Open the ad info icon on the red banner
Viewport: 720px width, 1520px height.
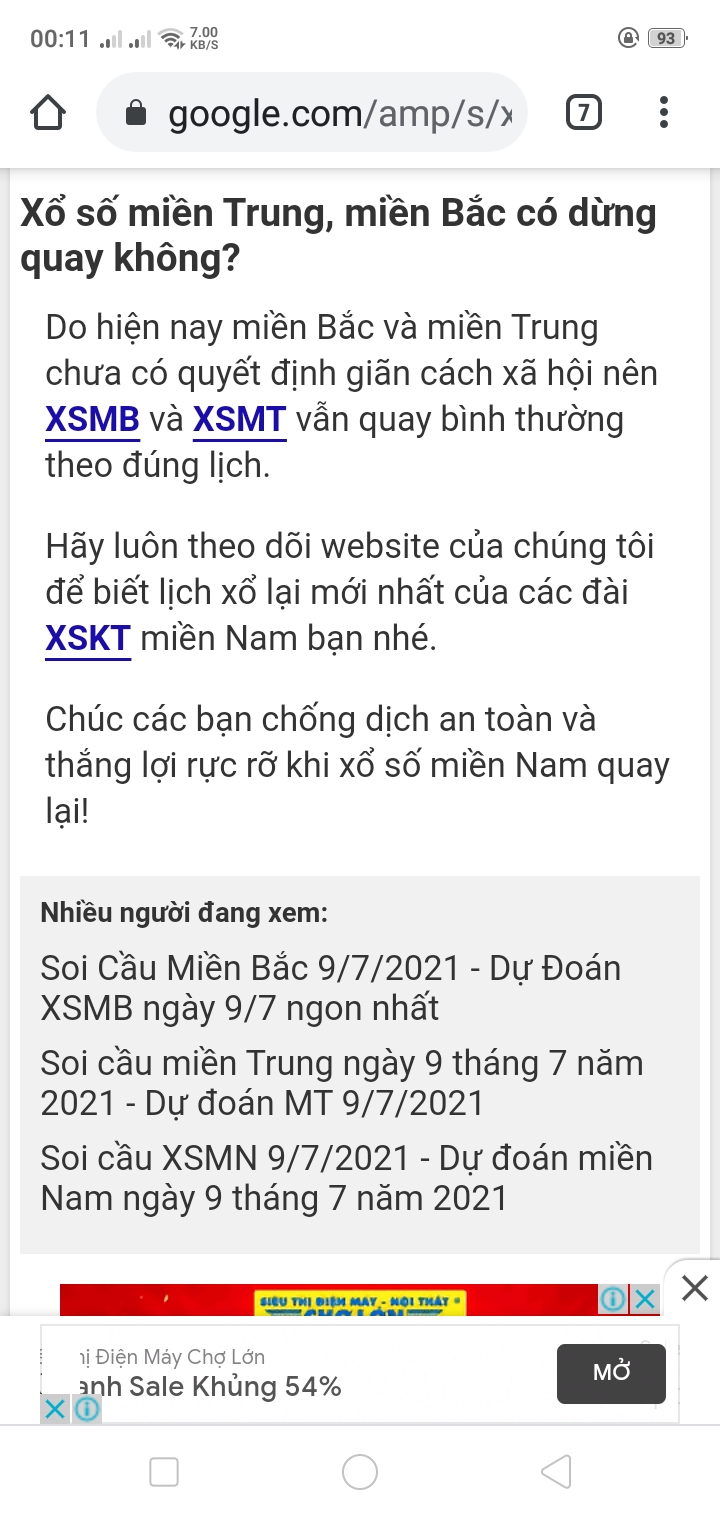pyautogui.click(x=613, y=1299)
